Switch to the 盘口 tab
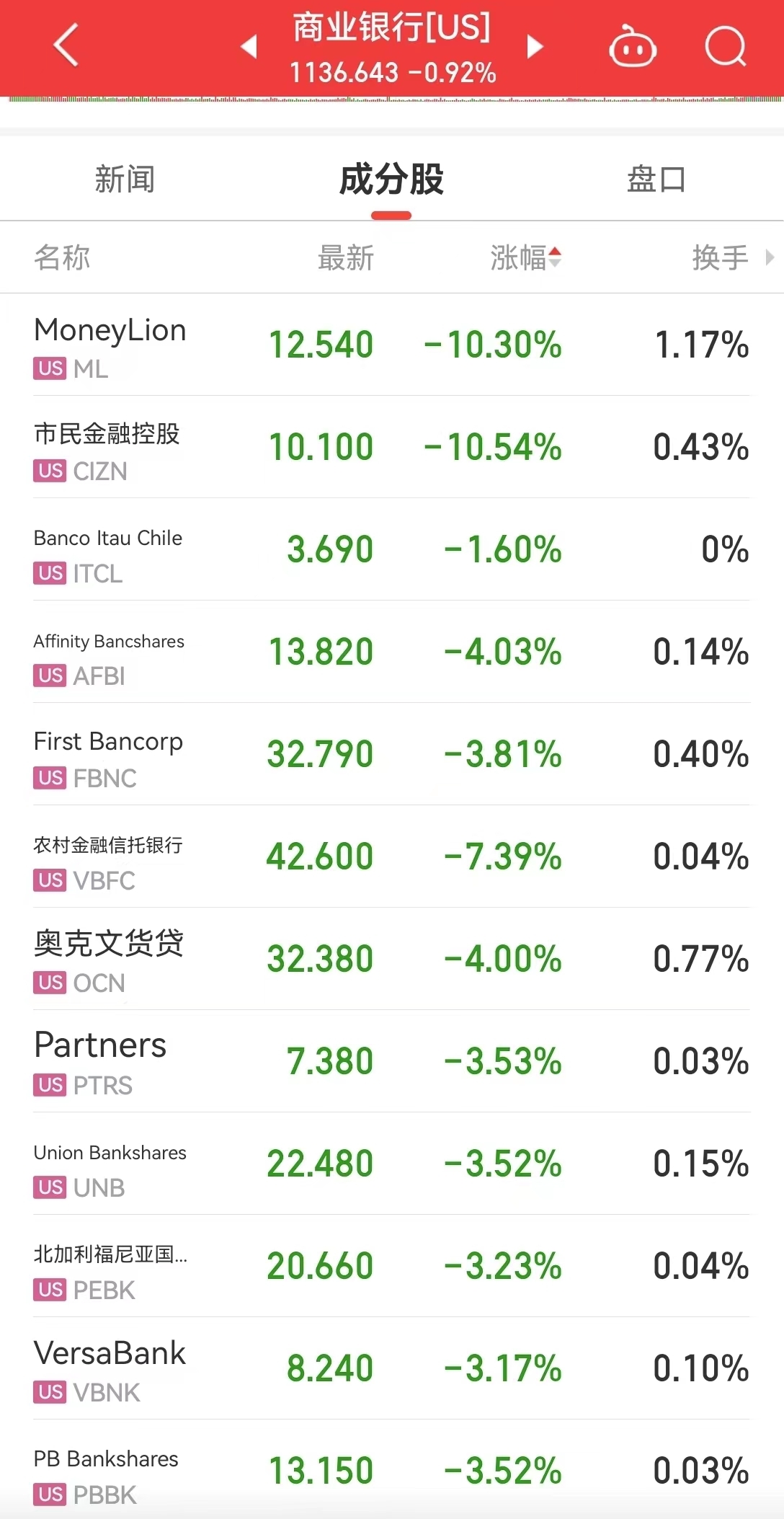 654,180
